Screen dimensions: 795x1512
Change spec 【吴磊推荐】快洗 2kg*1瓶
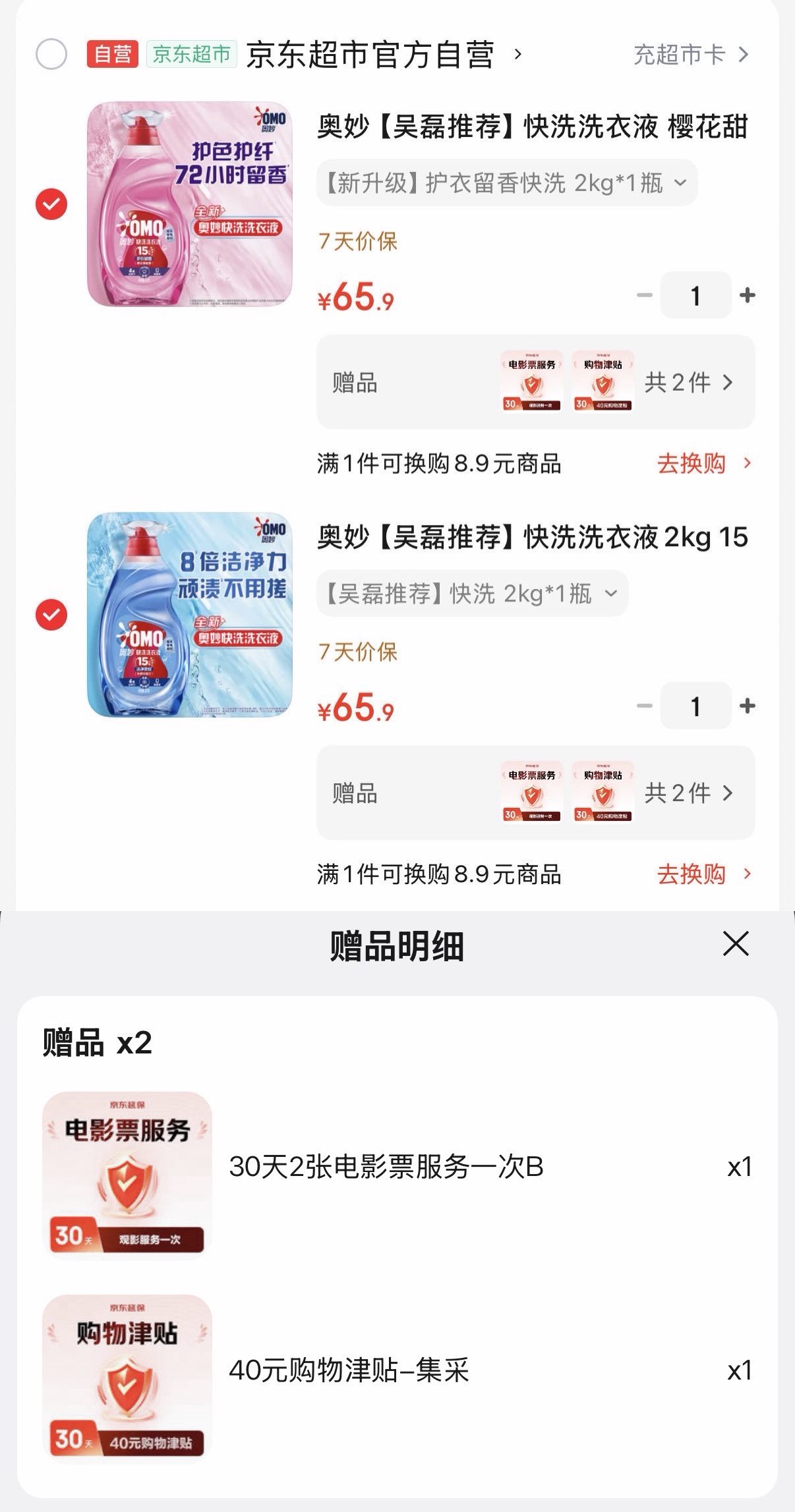472,594
